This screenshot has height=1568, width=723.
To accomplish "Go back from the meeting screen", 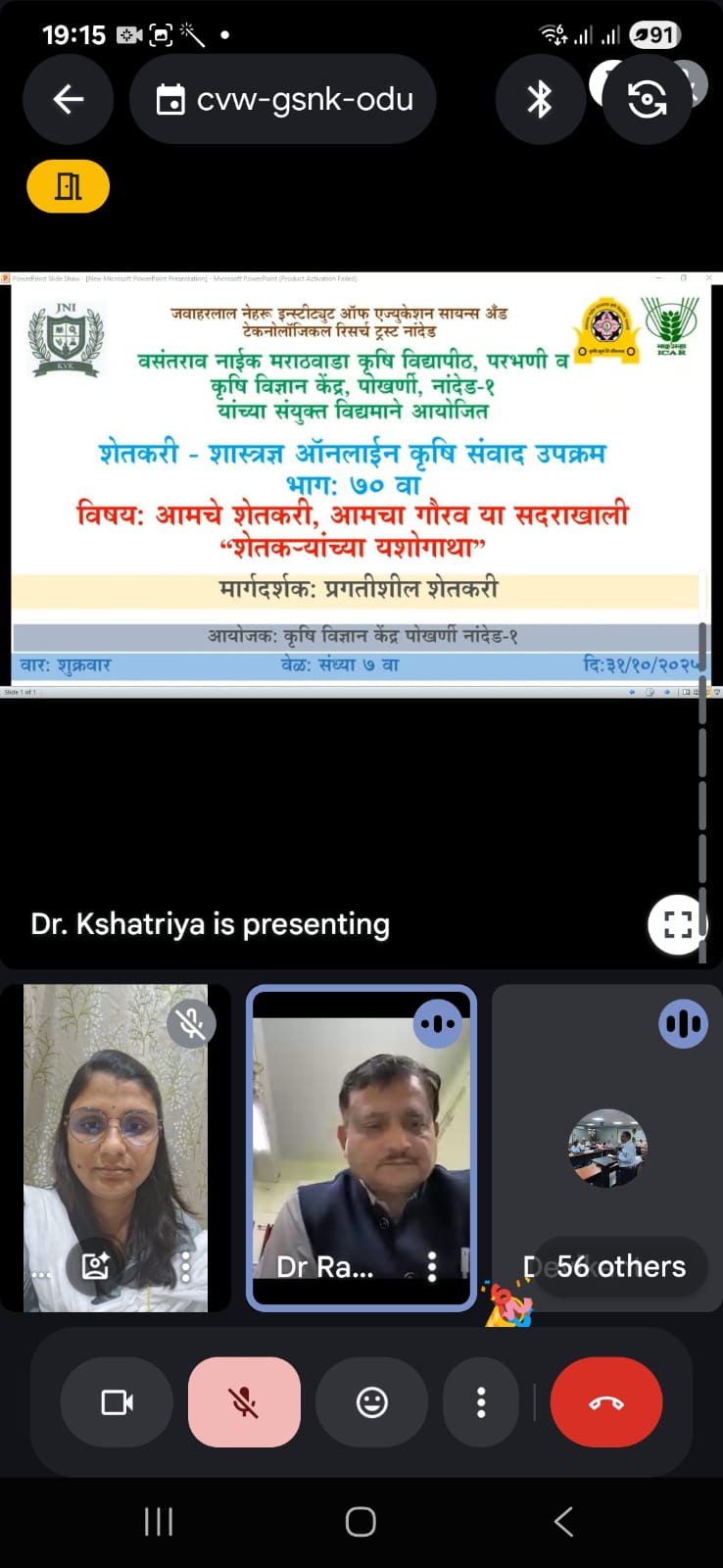I will [x=68, y=99].
